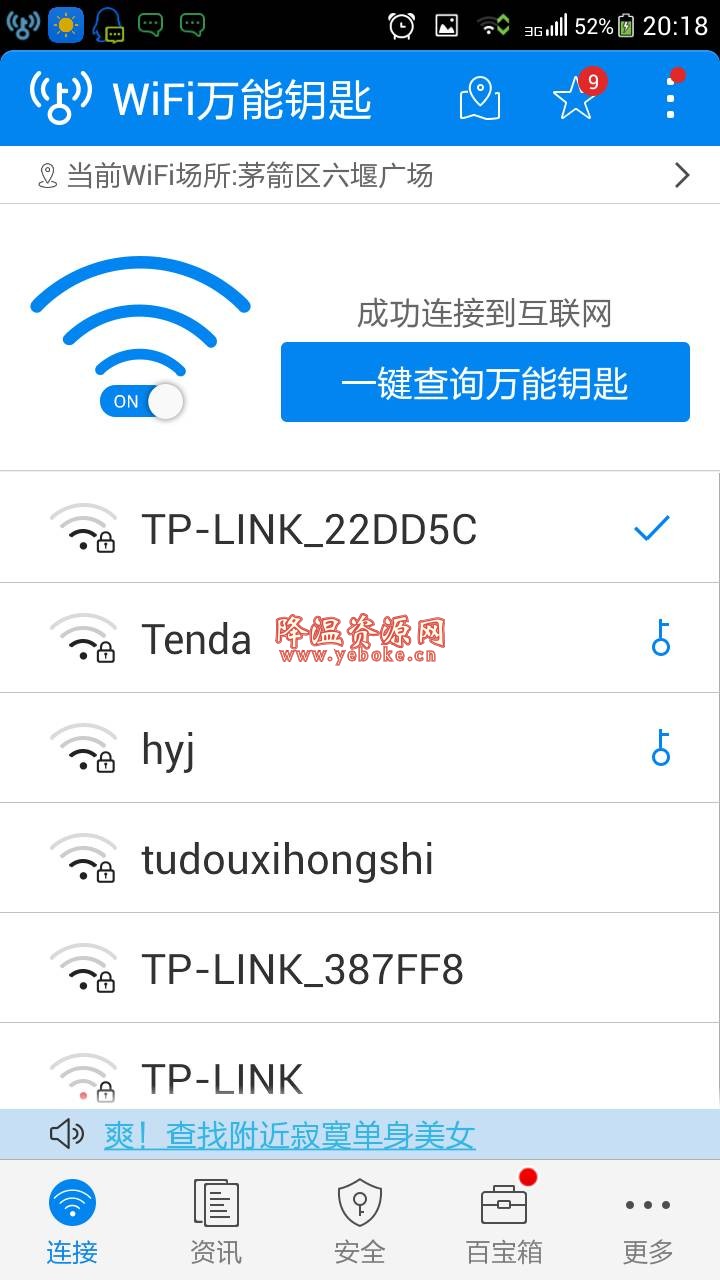Screen dimensions: 720x1280
Task: Switch to the 百宝箱 tab
Action: pyautogui.click(x=504, y=1220)
